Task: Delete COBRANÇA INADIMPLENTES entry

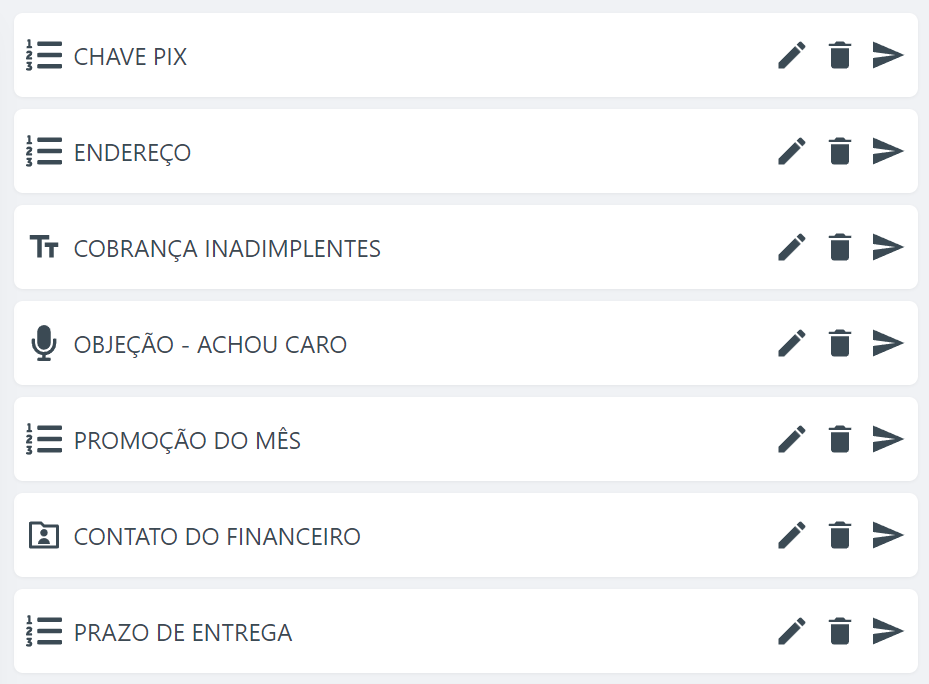Action: click(x=840, y=248)
